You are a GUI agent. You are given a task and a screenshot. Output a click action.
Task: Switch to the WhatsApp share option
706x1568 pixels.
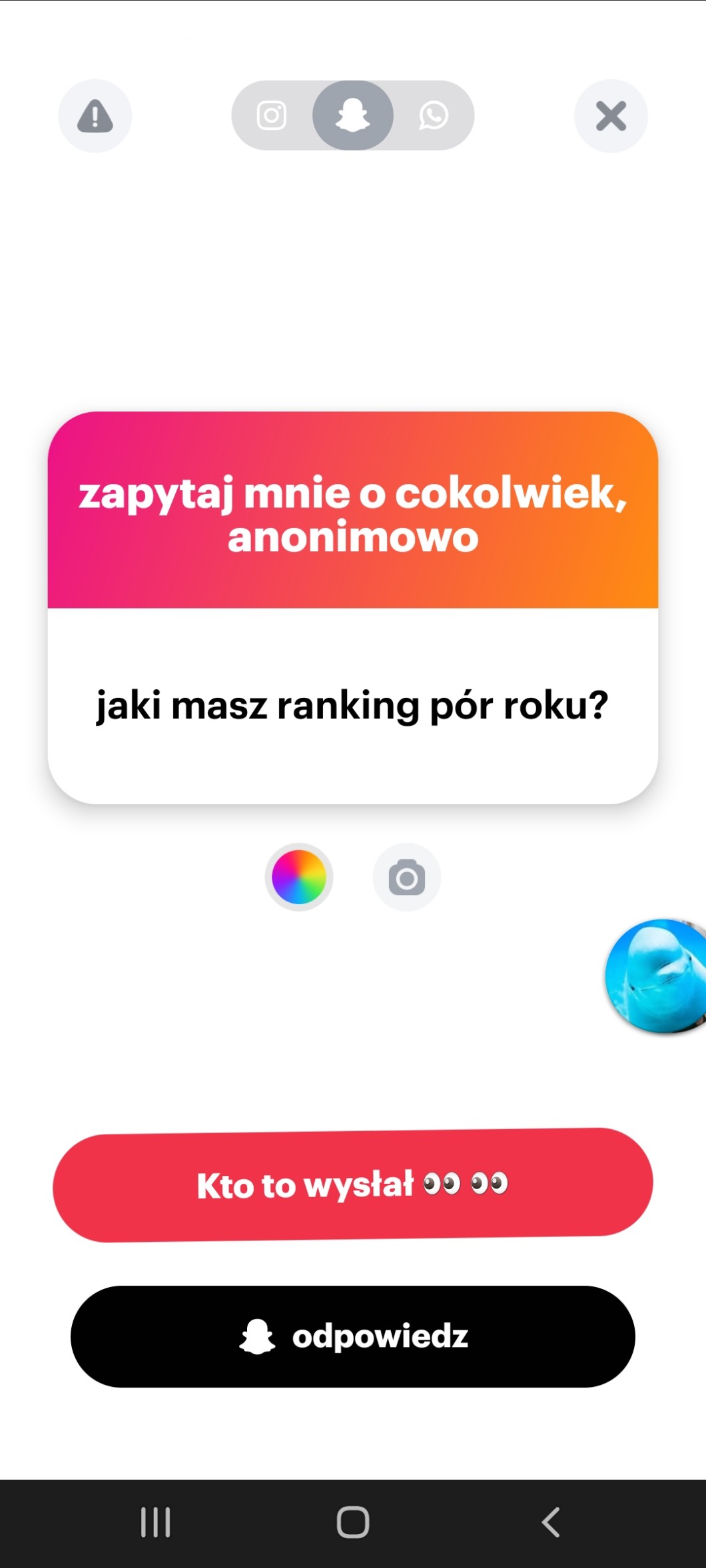click(x=434, y=116)
